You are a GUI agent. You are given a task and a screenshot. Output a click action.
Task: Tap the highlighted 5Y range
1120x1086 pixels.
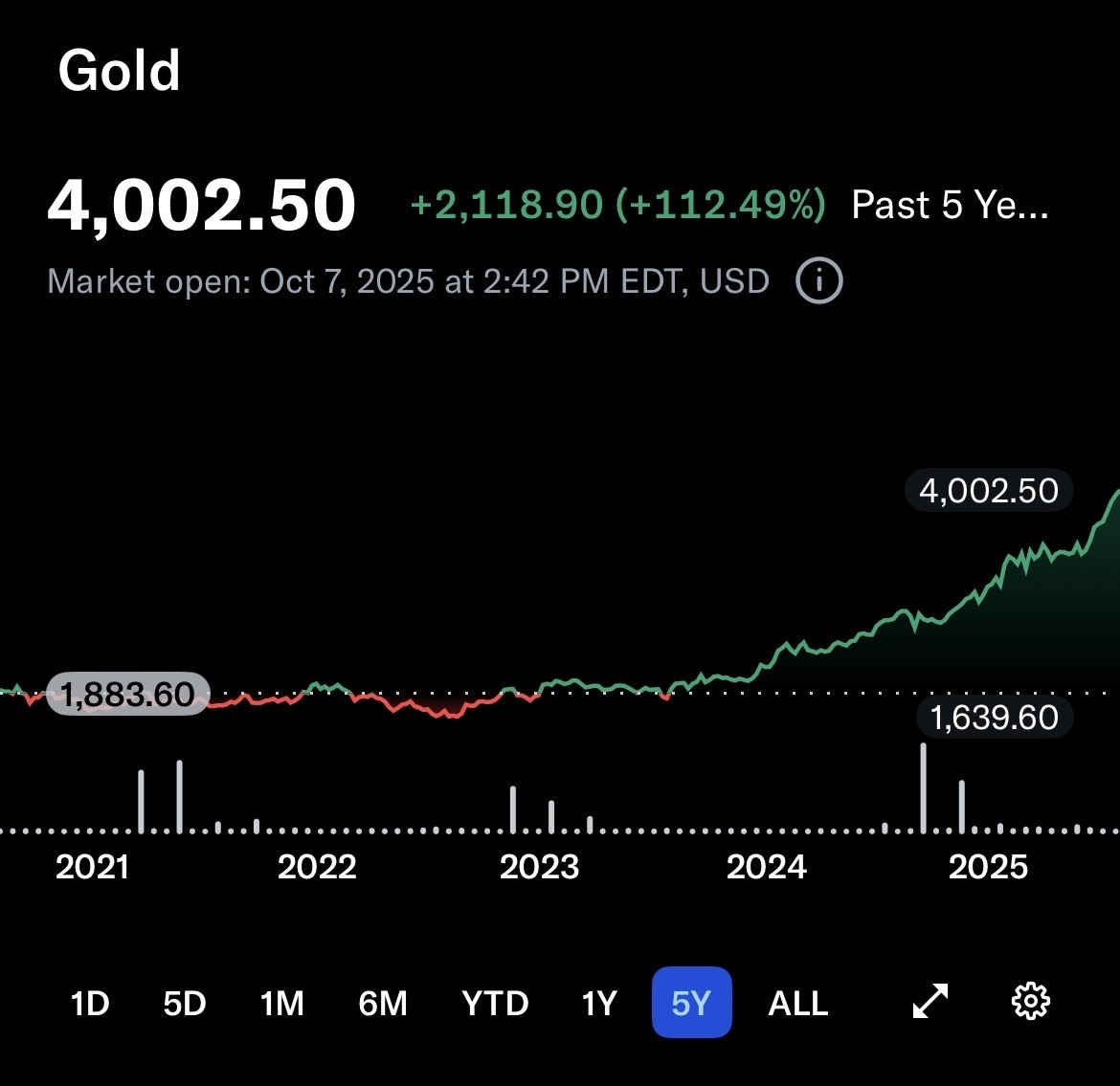click(691, 1003)
